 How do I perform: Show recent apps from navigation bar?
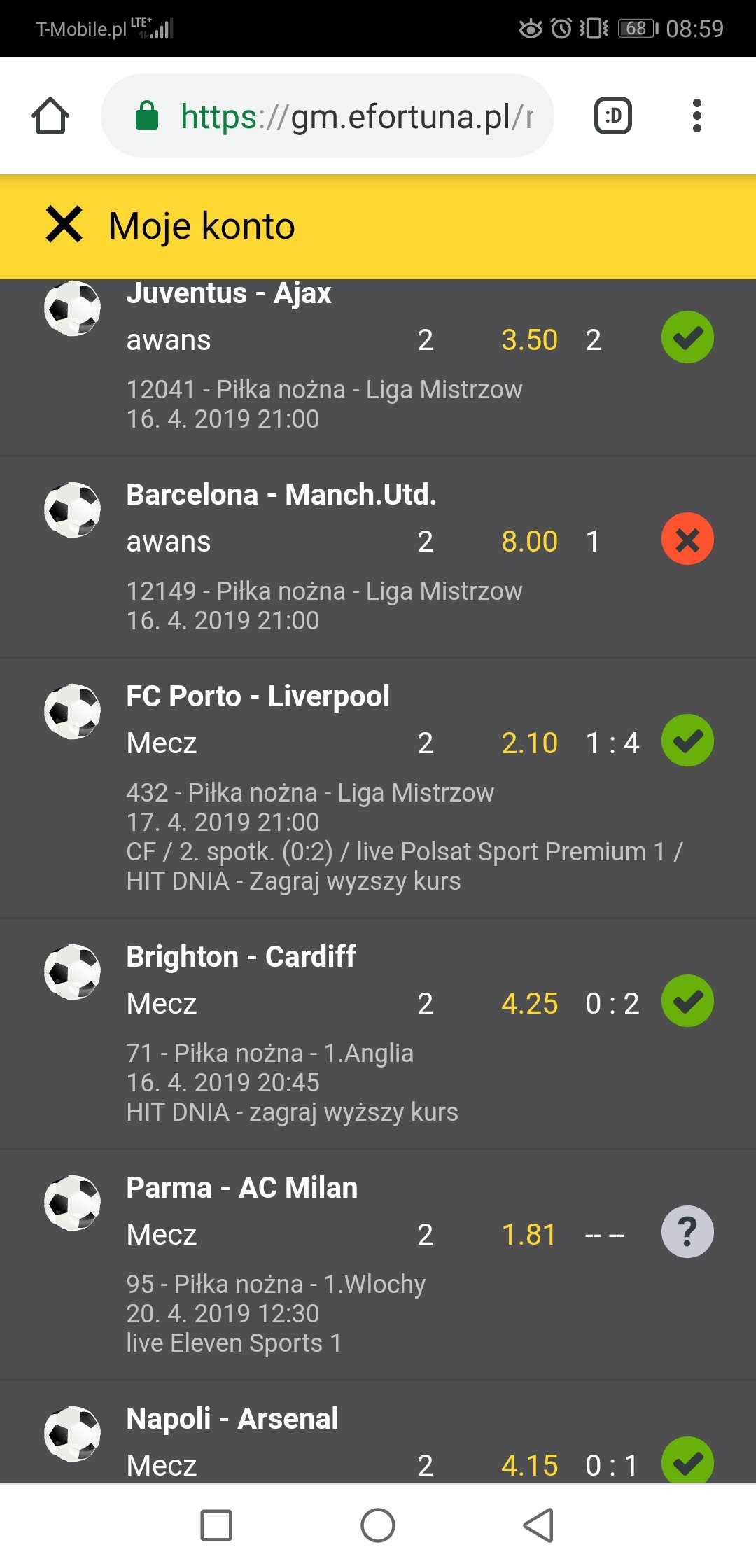[x=216, y=1525]
